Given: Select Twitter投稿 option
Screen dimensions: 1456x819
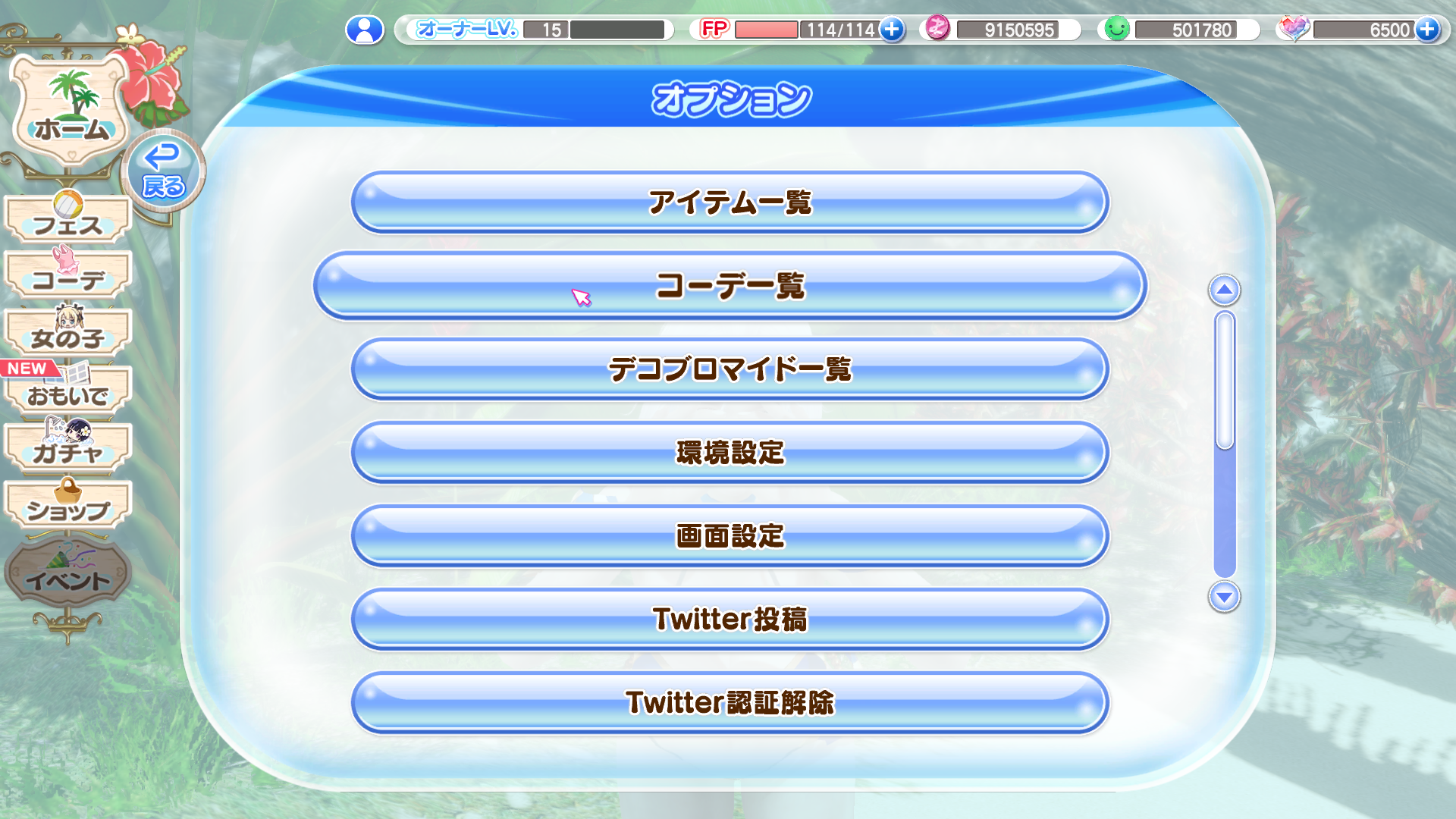Looking at the screenshot, I should tap(730, 620).
